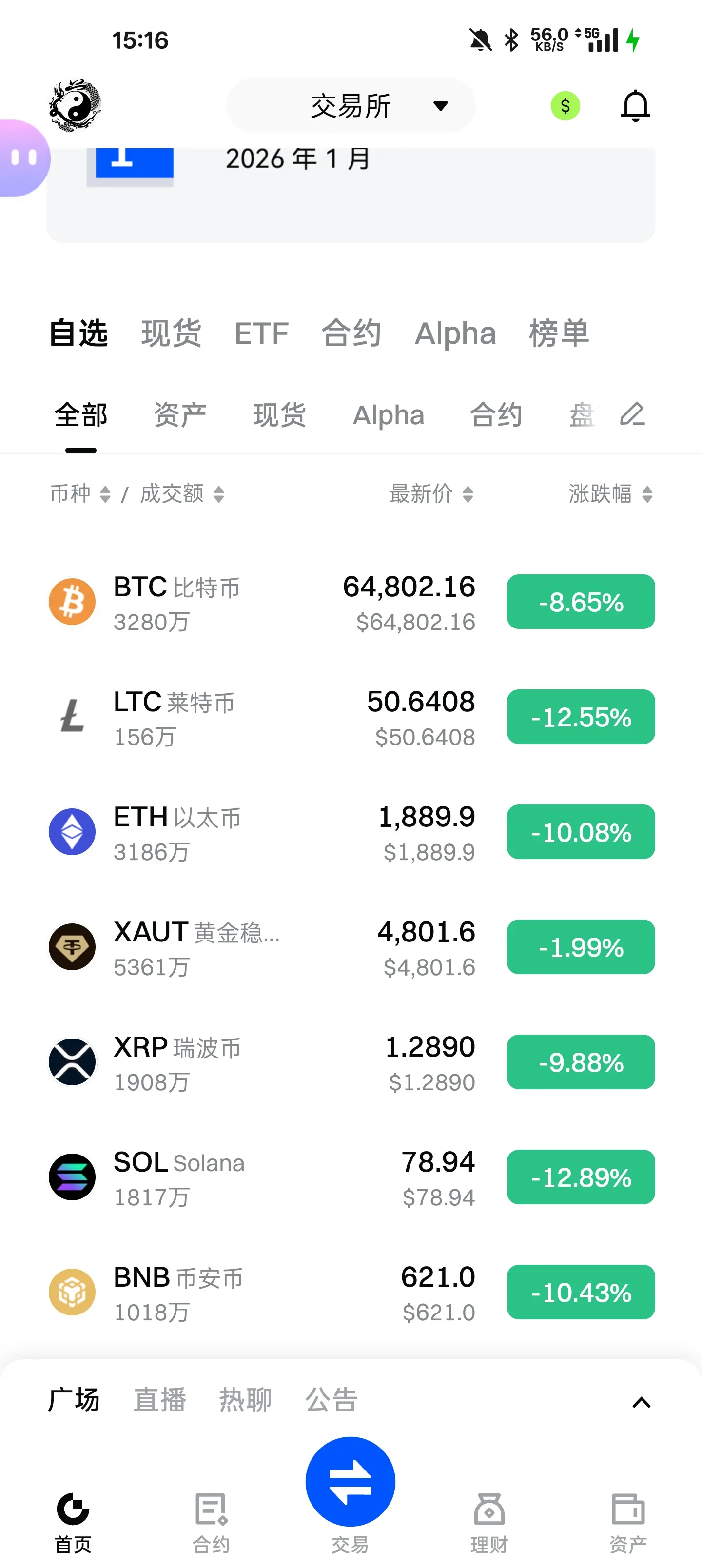Switch to the 现货 top market tab
702x1568 pixels.
[x=171, y=333]
